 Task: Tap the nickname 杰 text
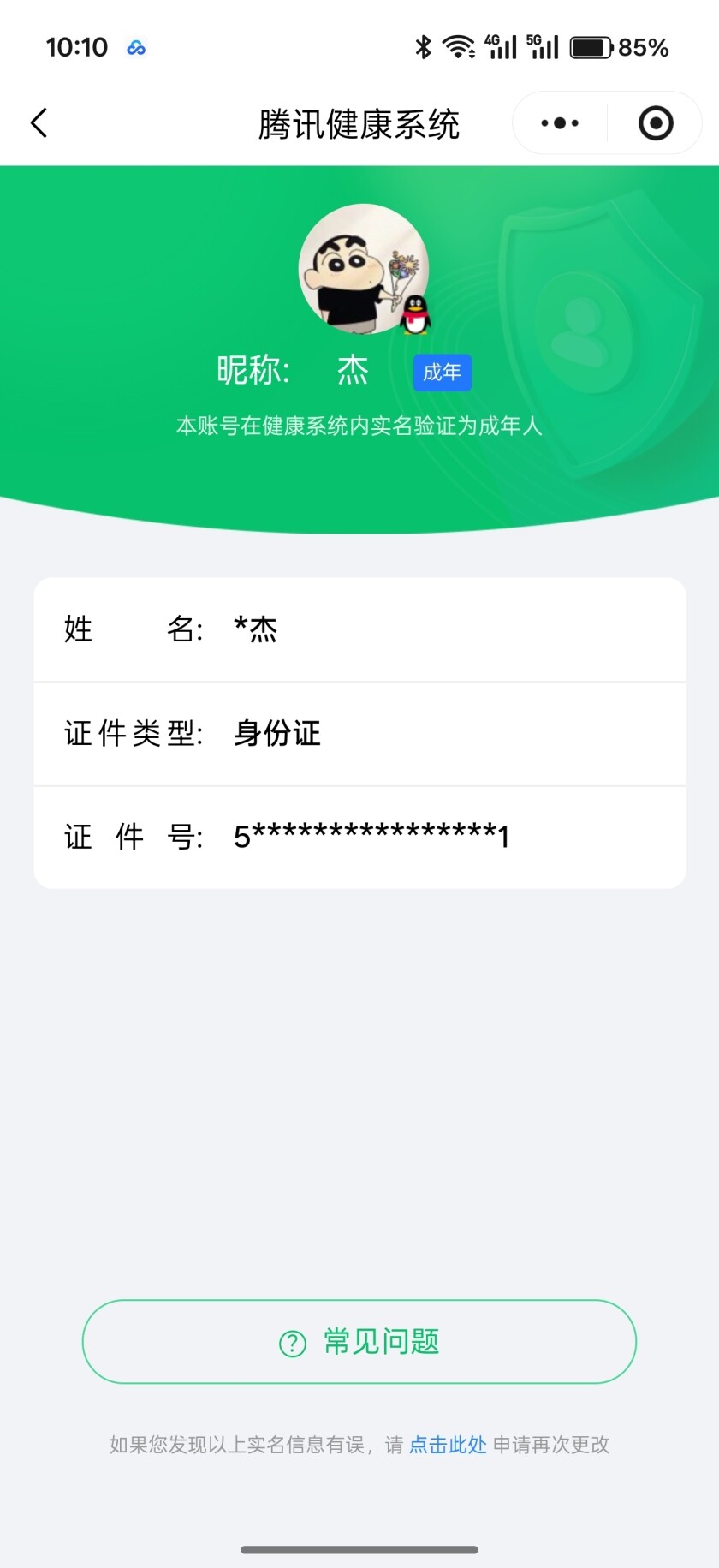click(x=354, y=372)
